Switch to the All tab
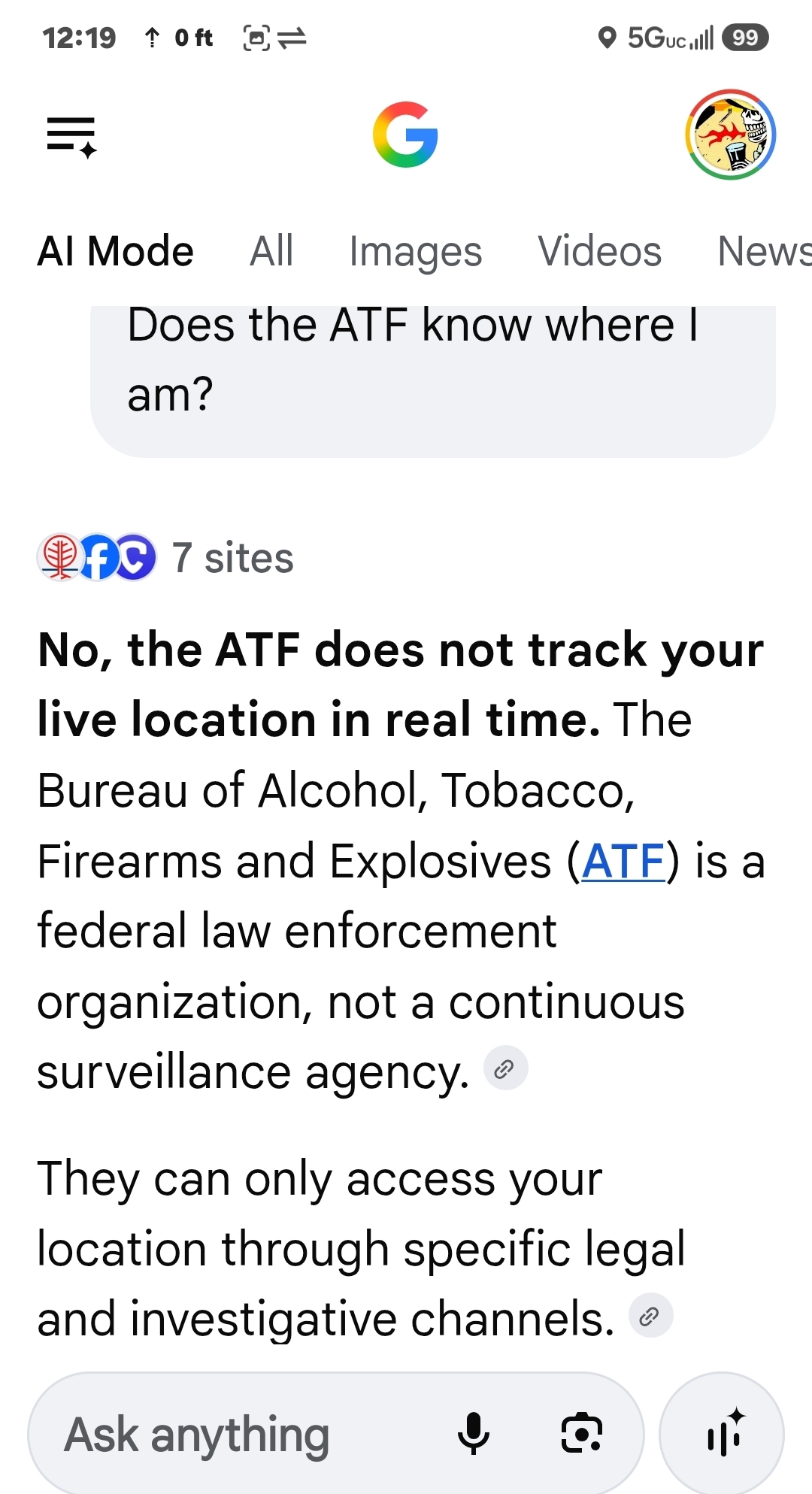812x1494 pixels. coord(271,251)
